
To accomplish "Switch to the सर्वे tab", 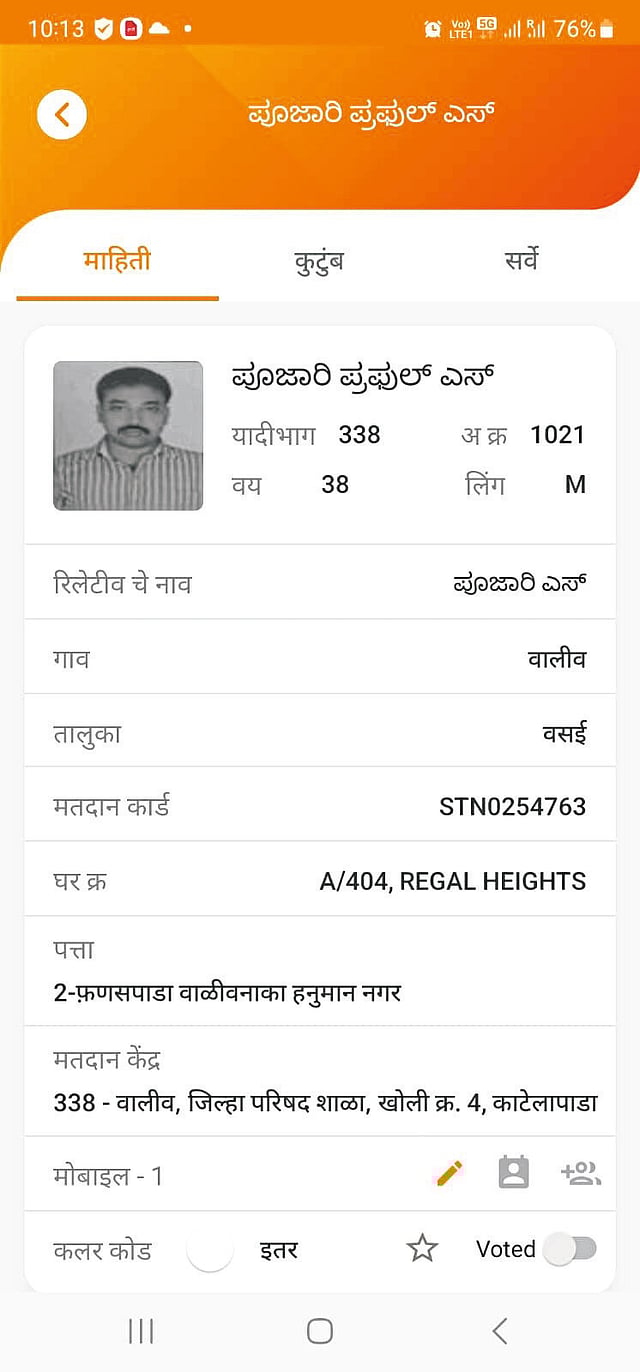I will 521,262.
